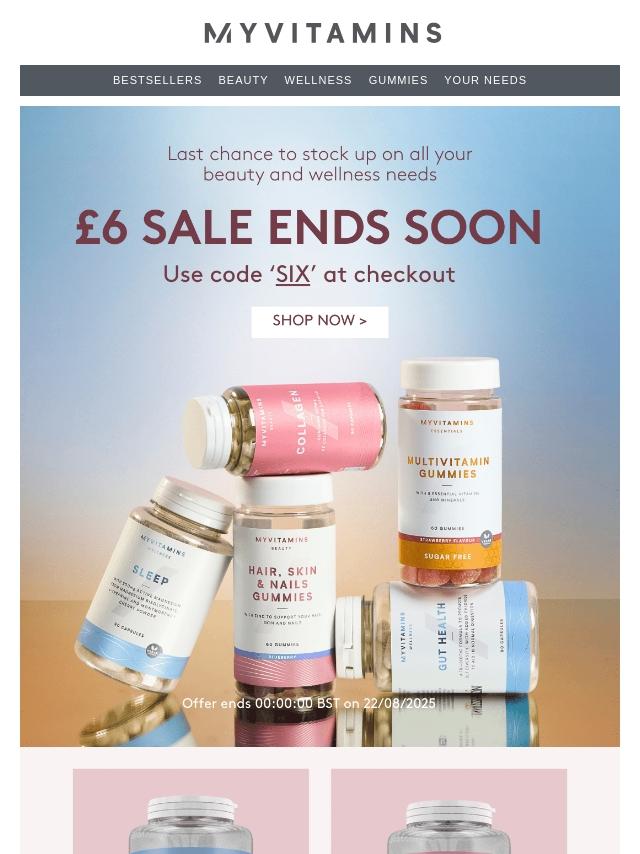This screenshot has height=854, width=640.
Task: Open the Wellness category
Action: 318,80
